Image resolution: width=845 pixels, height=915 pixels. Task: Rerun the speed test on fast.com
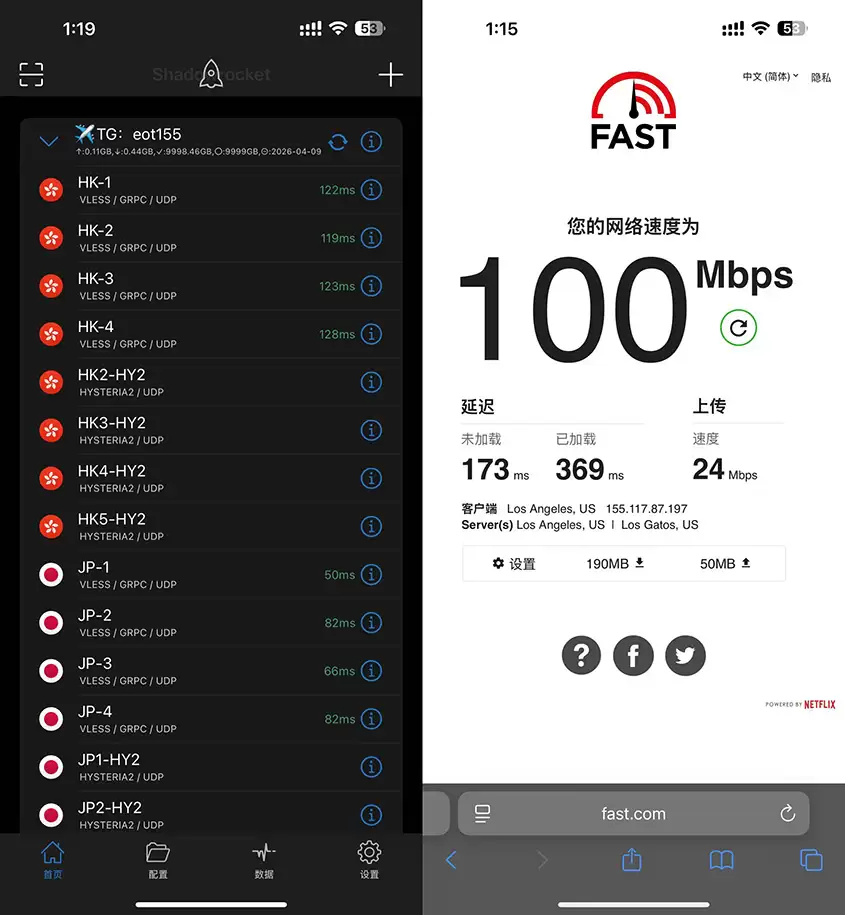(x=738, y=327)
